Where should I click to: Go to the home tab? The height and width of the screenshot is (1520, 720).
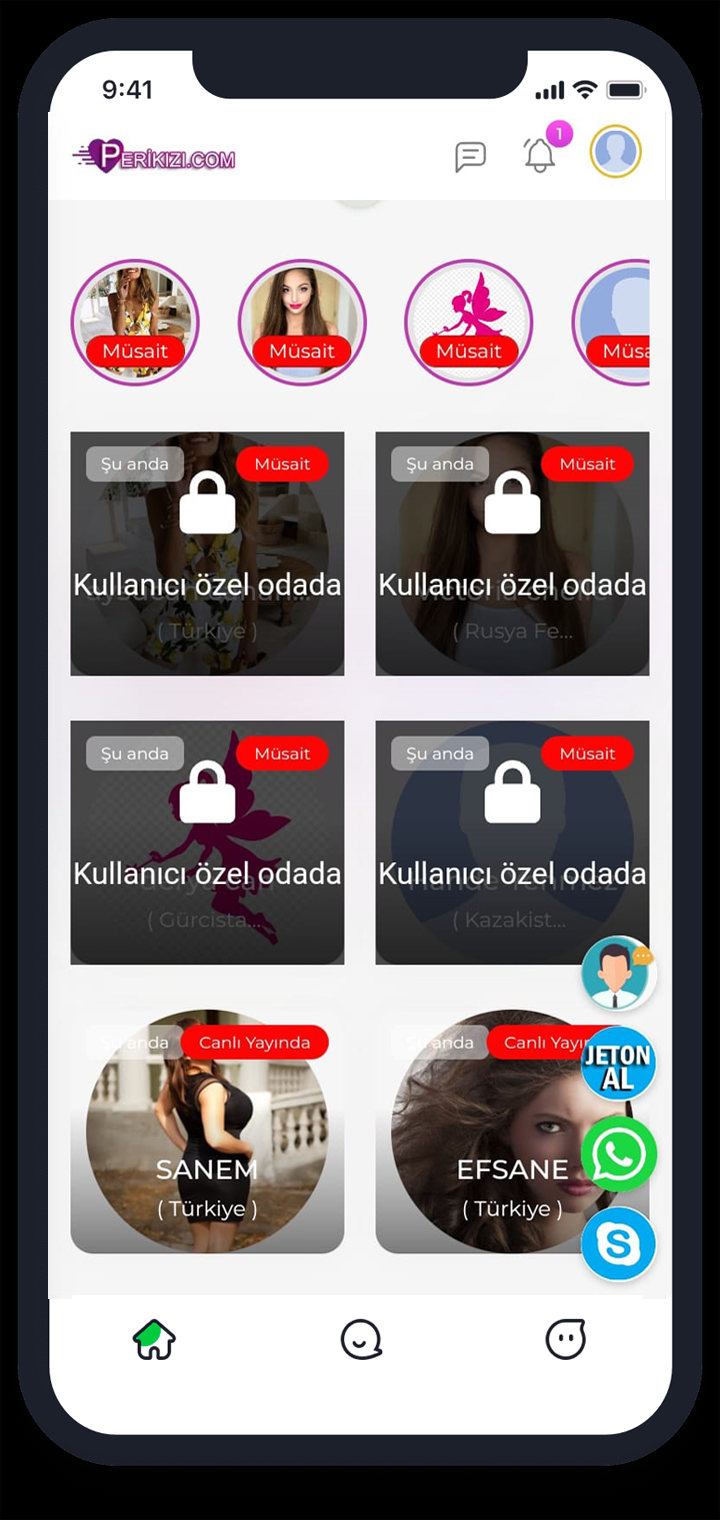(155, 1340)
